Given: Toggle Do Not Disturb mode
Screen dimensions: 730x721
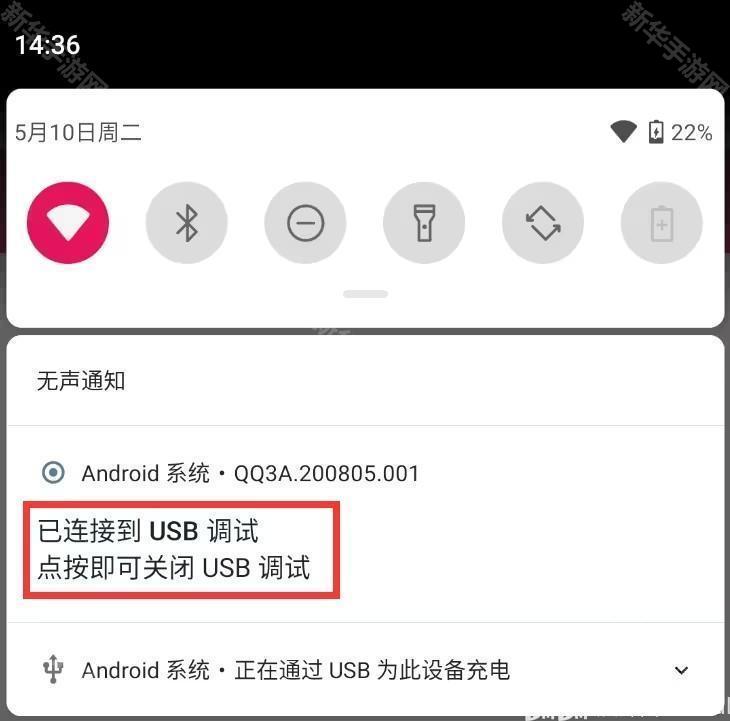Looking at the screenshot, I should [x=305, y=223].
